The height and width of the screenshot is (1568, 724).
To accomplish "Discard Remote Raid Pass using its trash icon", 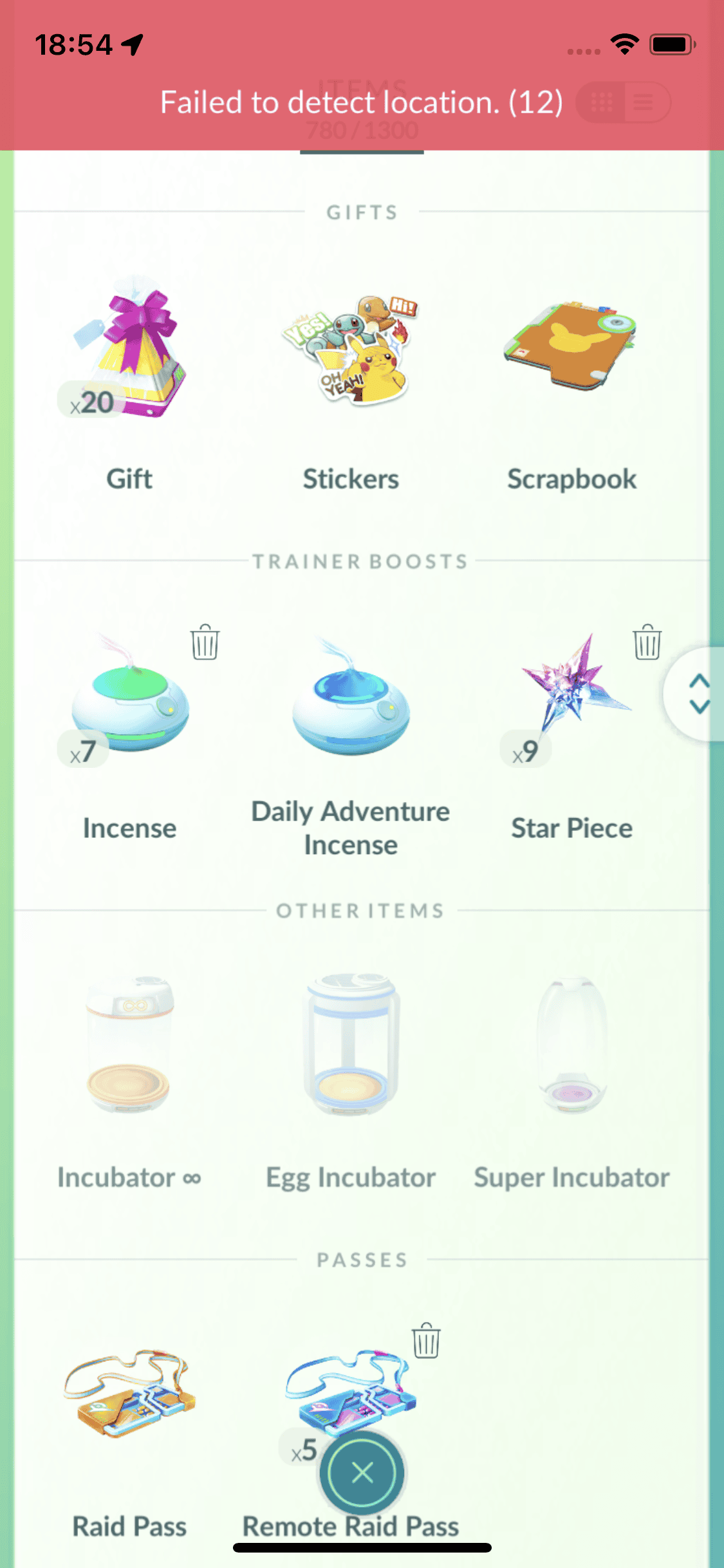I will coord(425,1341).
